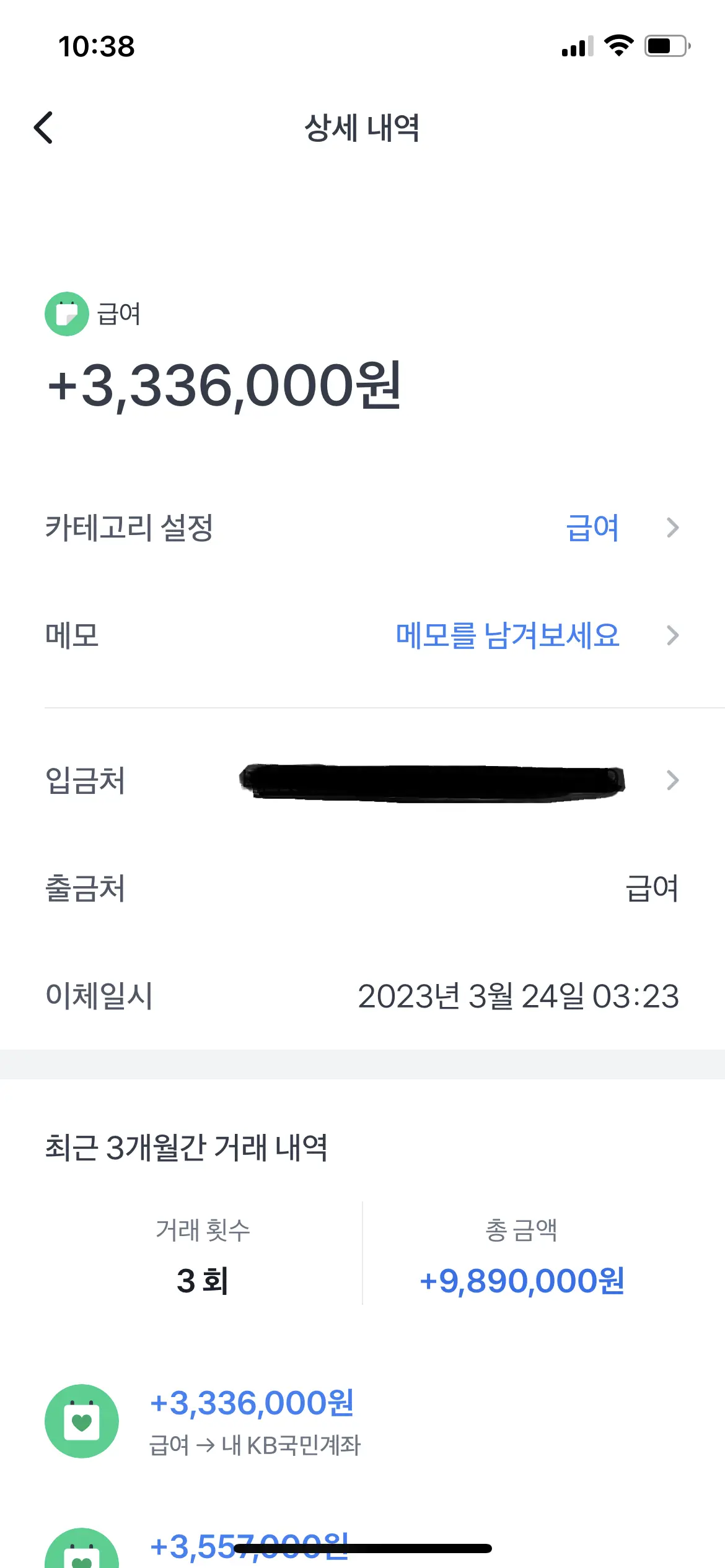Open the +3,336,000원 transaction in recent history
Image resolution: width=725 pixels, height=1568 pixels.
(x=362, y=1422)
